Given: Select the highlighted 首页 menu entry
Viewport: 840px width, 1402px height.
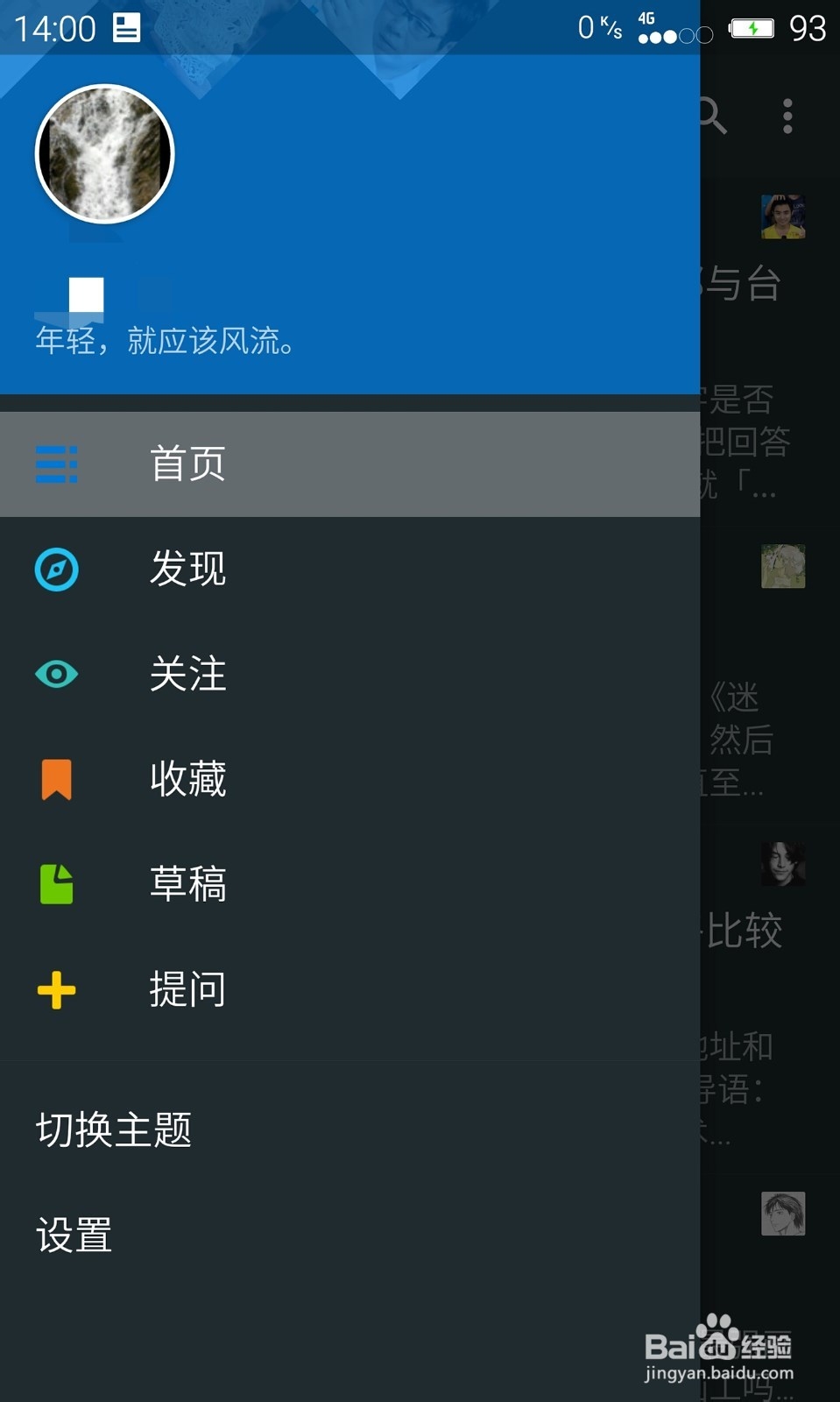Looking at the screenshot, I should (x=187, y=464).
